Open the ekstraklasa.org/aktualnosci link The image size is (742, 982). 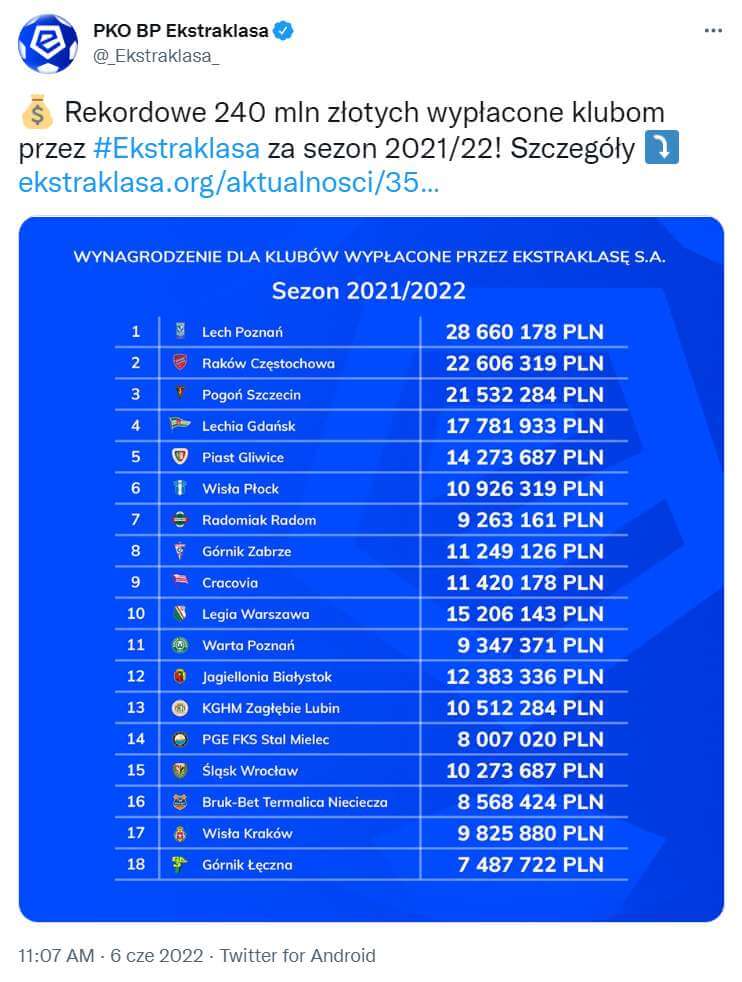(x=228, y=183)
